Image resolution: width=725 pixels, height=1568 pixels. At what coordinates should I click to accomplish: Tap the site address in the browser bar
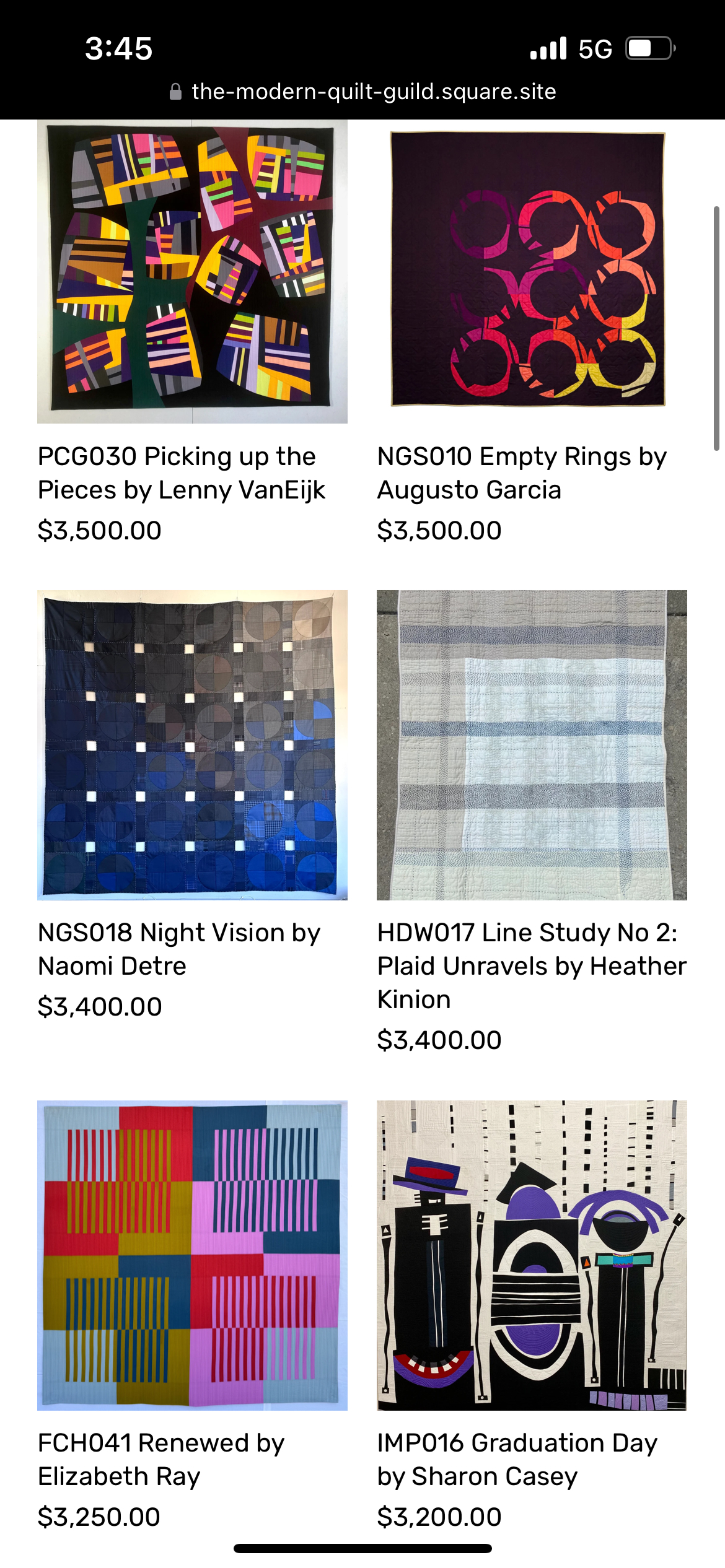coord(373,92)
